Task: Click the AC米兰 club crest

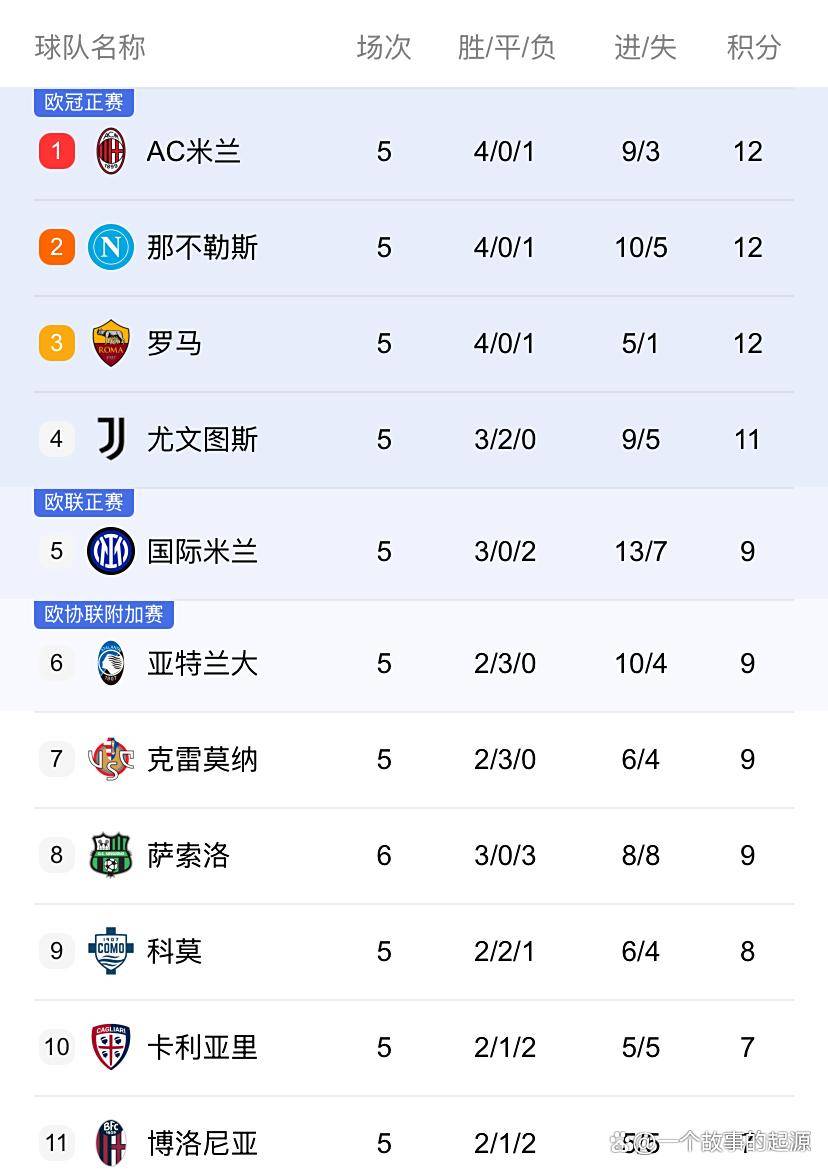Action: 110,151
